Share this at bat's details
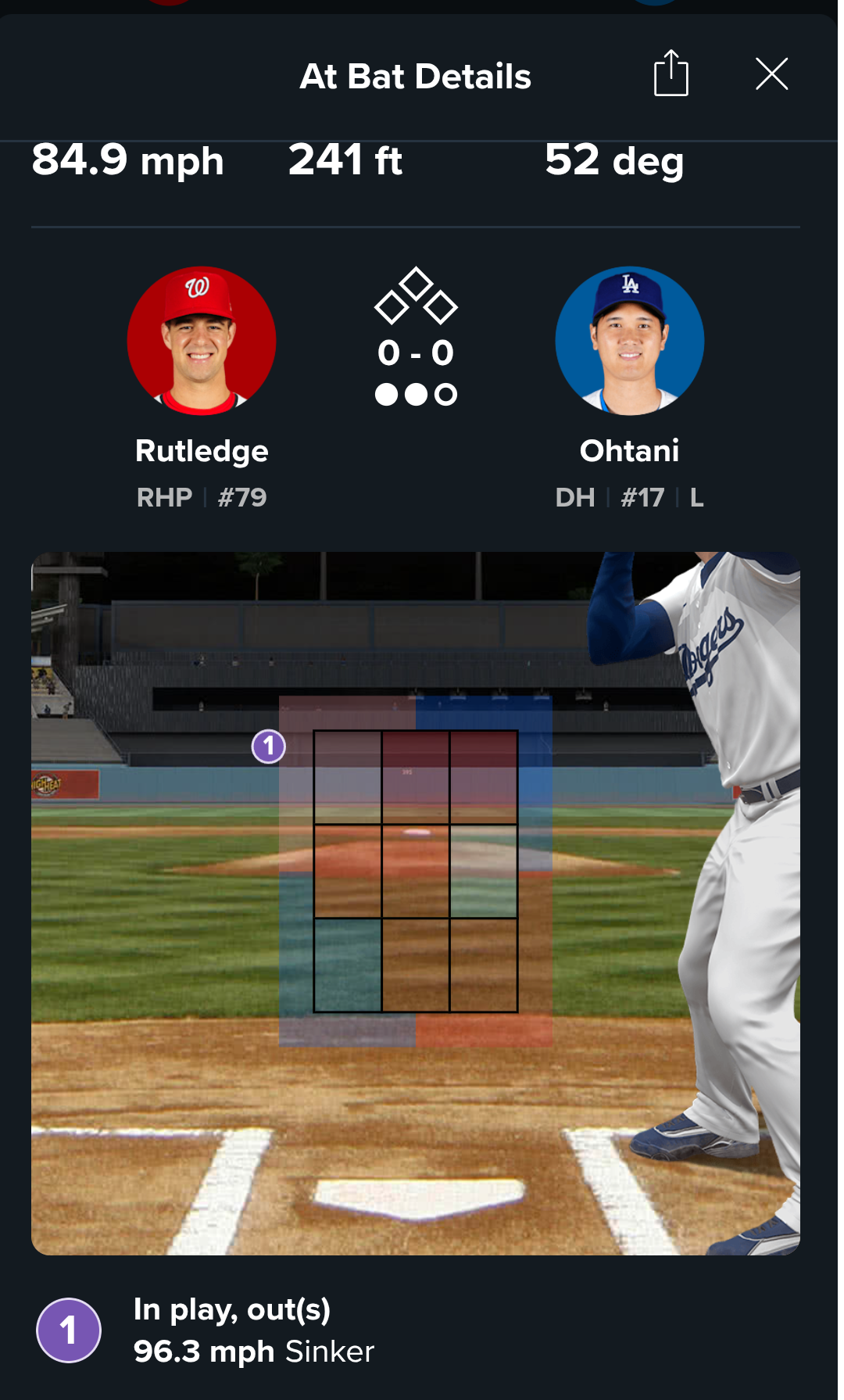The height and width of the screenshot is (1400, 844). [671, 73]
